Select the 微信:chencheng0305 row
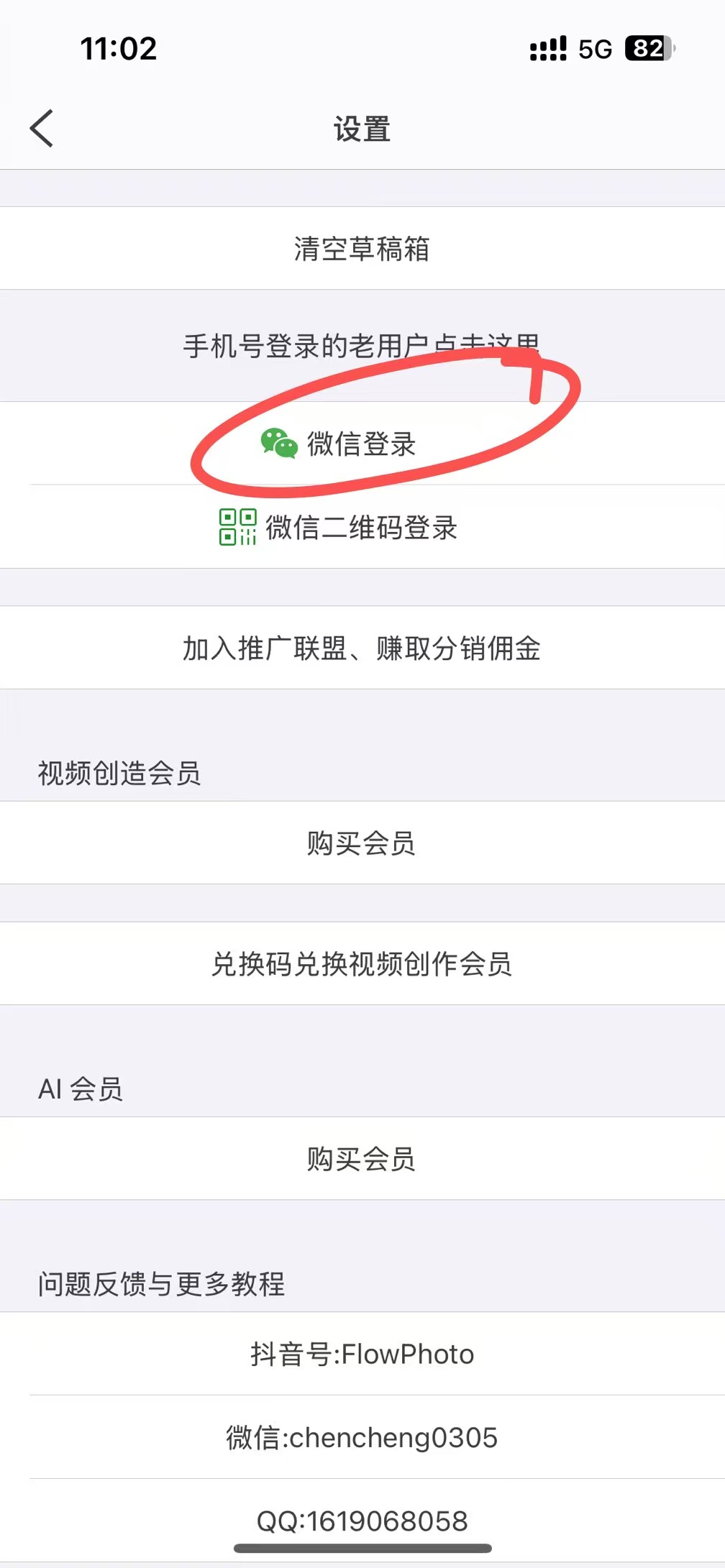 tap(362, 1438)
